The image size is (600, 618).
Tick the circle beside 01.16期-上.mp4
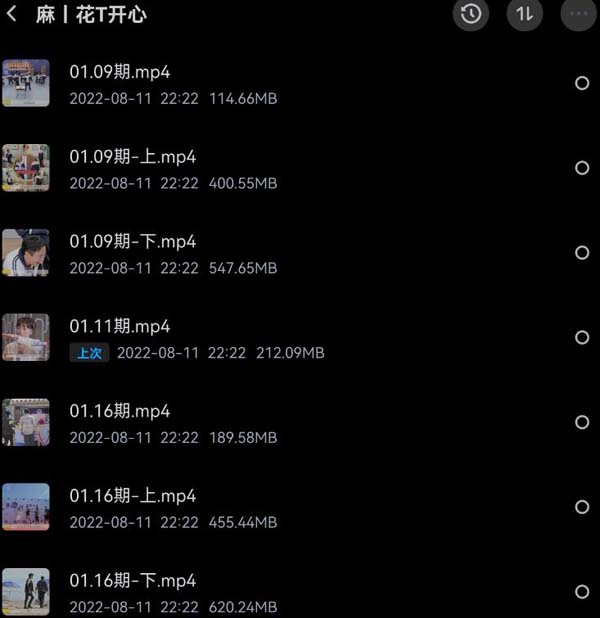[582, 508]
